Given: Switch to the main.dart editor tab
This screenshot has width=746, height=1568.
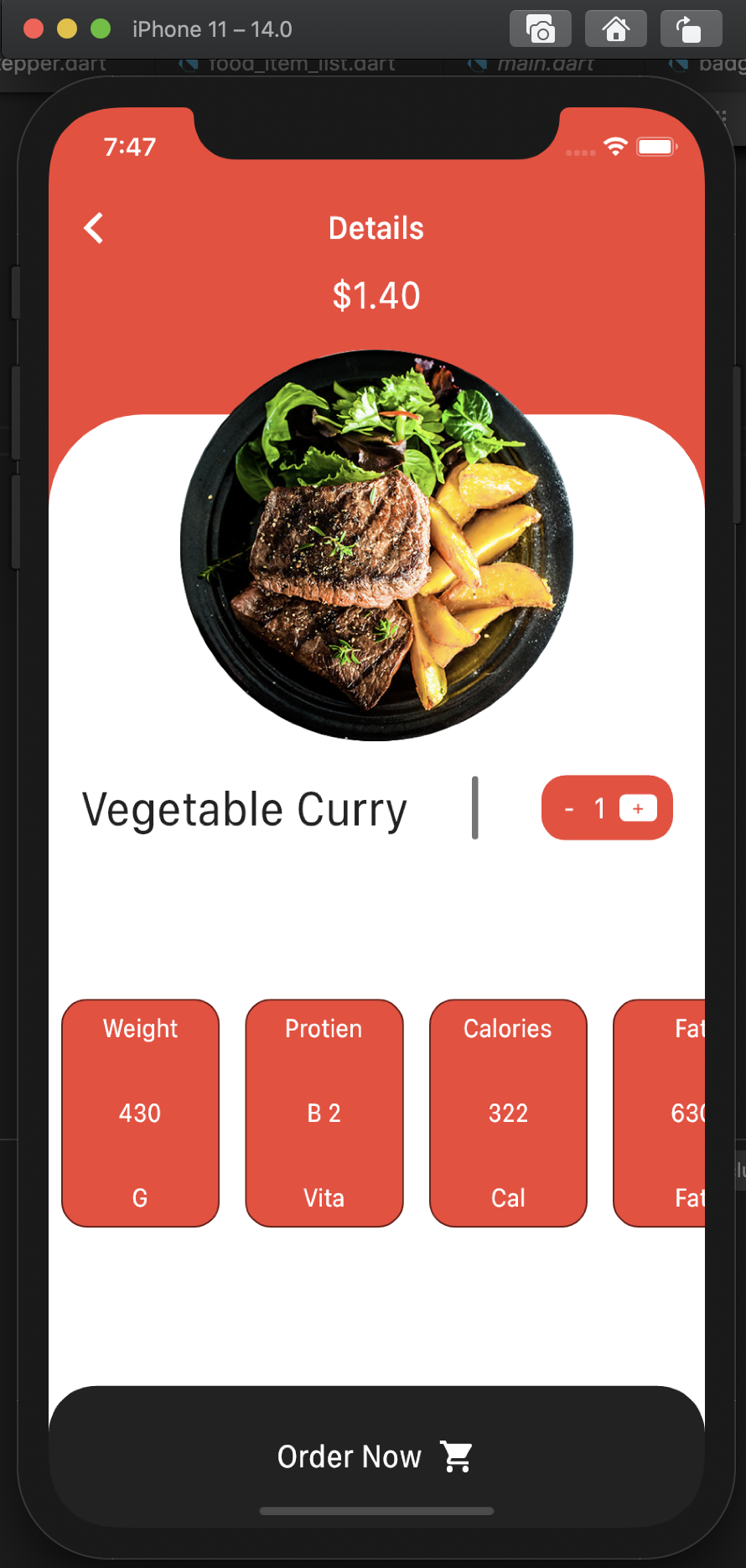Looking at the screenshot, I should click(547, 63).
